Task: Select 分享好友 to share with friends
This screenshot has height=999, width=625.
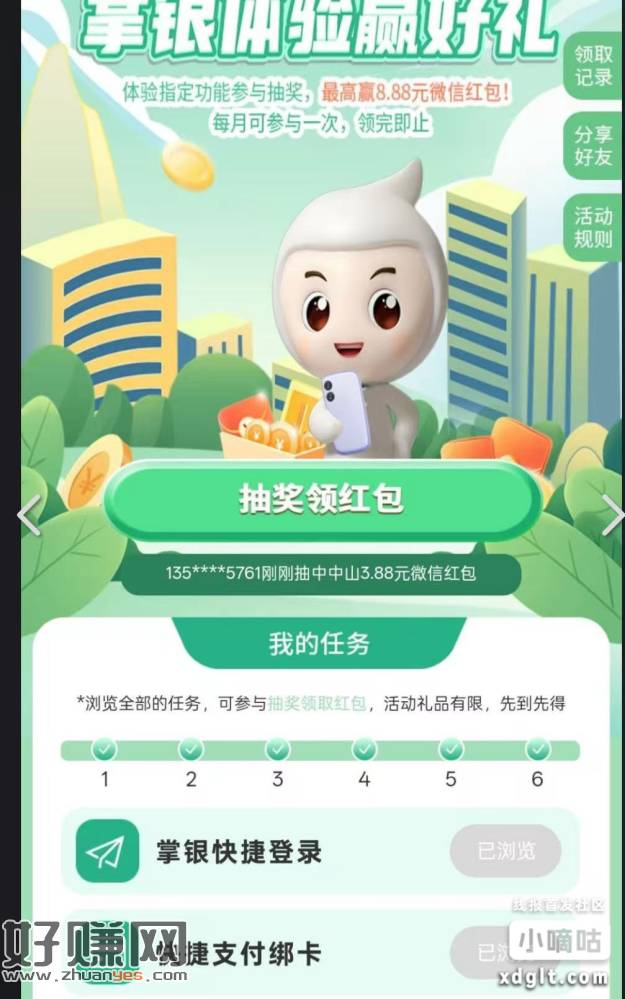Action: (593, 146)
